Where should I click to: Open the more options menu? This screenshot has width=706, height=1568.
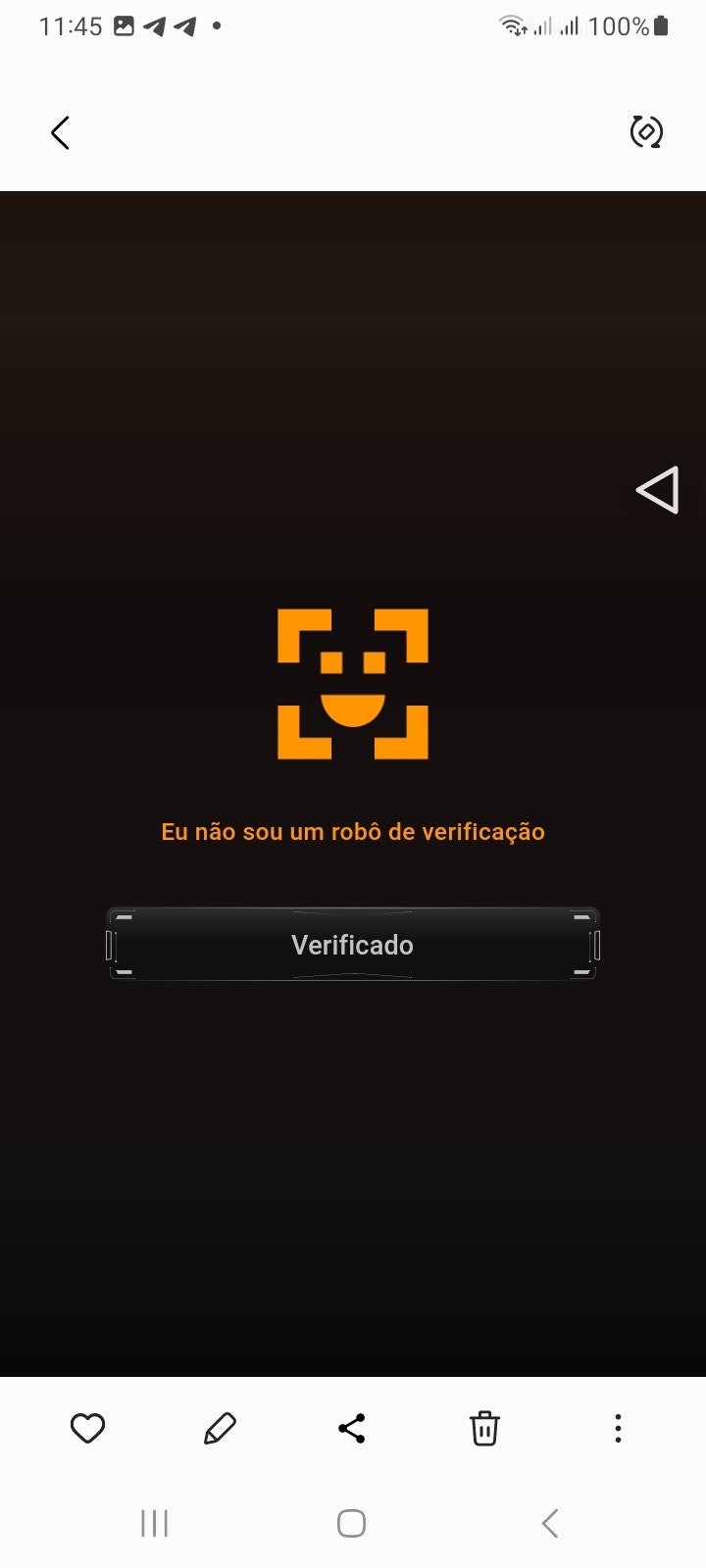(x=618, y=1429)
